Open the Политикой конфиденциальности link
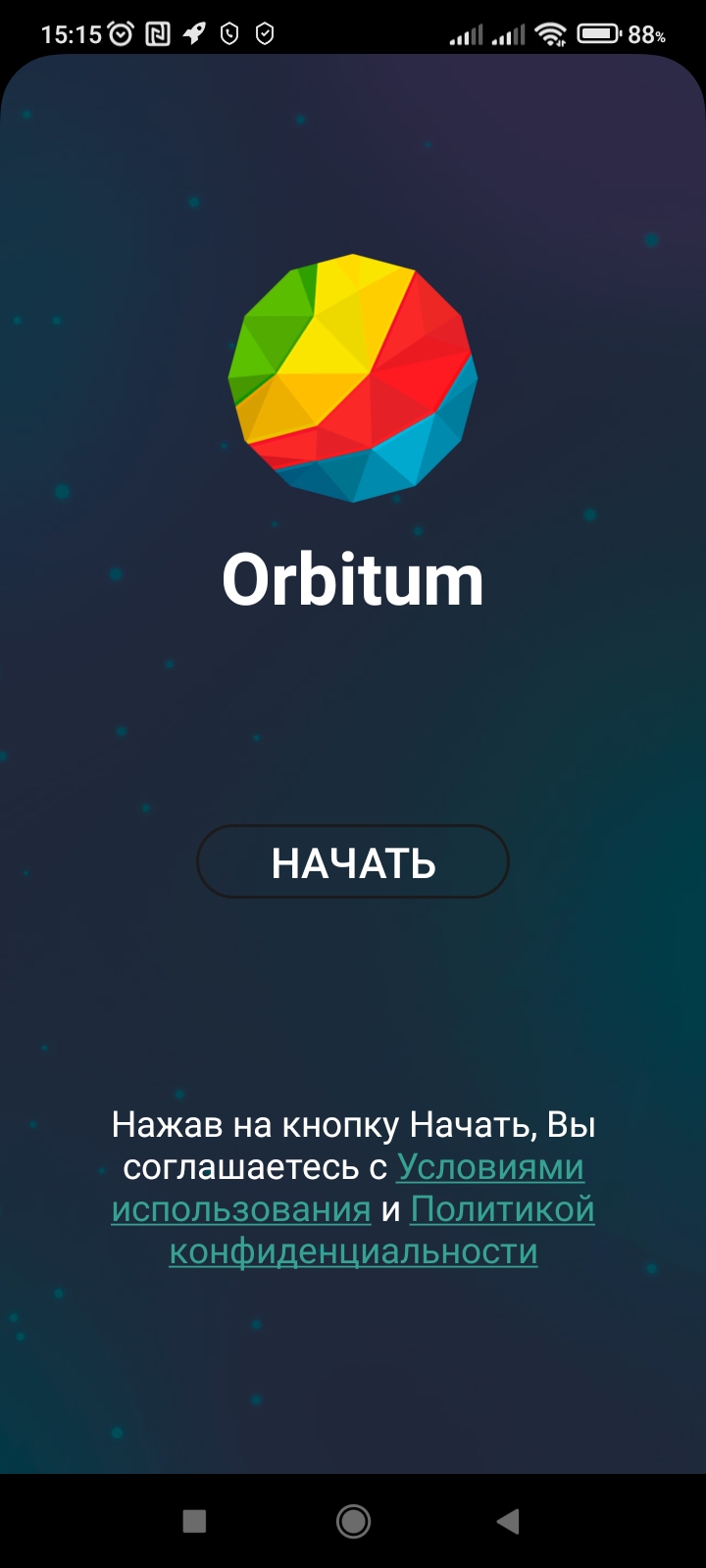 tap(502, 1209)
